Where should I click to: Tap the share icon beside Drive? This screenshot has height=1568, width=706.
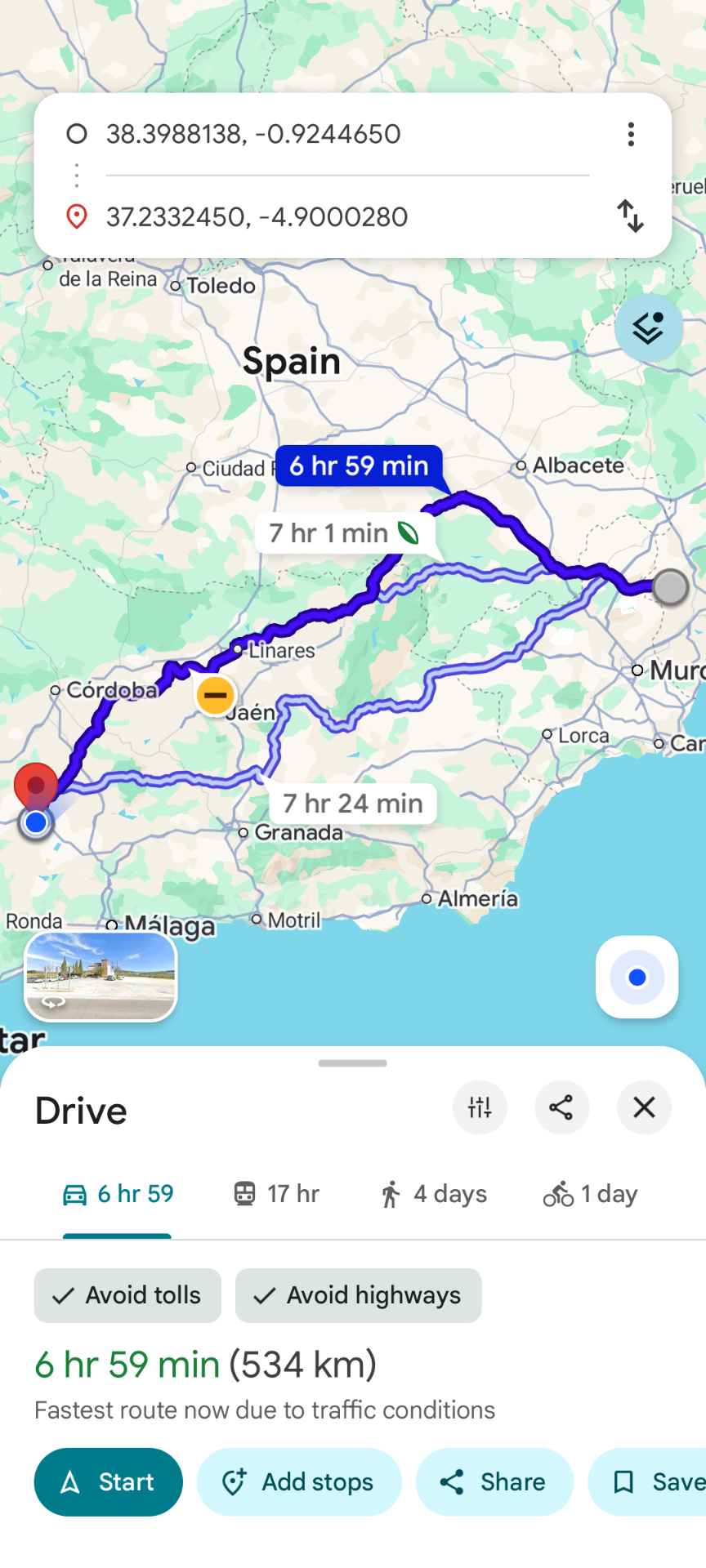(x=561, y=1107)
